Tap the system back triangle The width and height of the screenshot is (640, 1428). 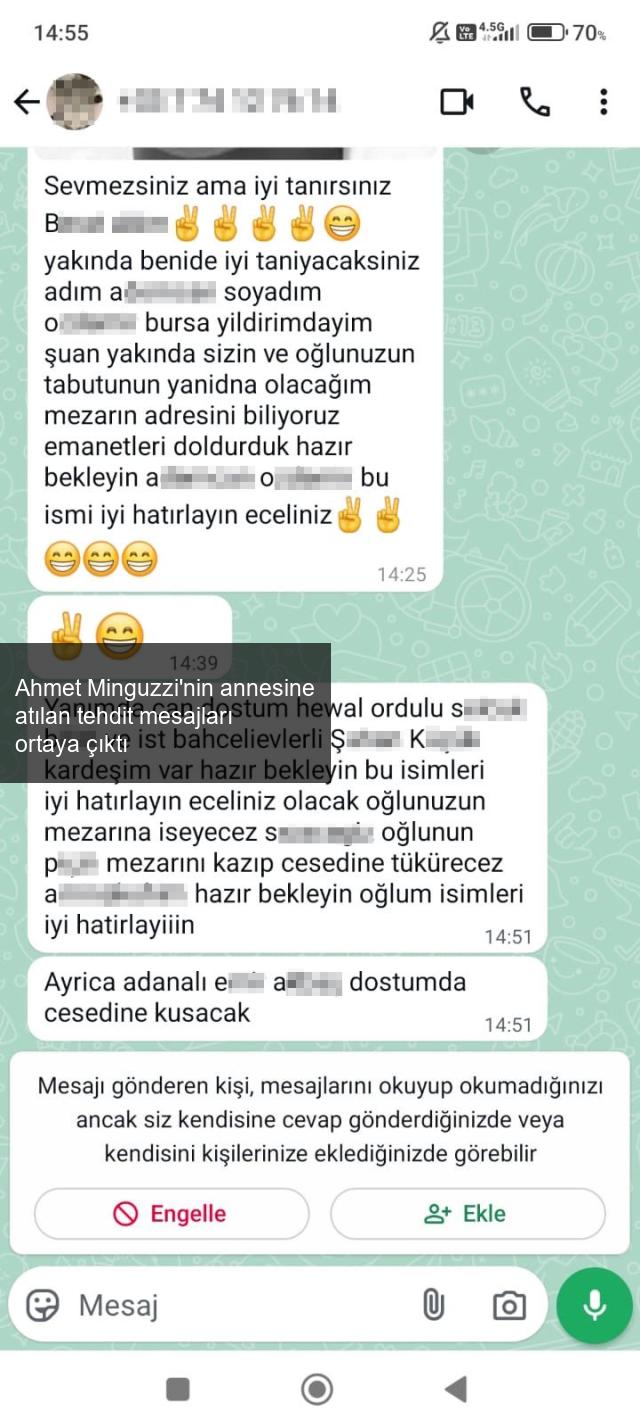[x=456, y=1389]
